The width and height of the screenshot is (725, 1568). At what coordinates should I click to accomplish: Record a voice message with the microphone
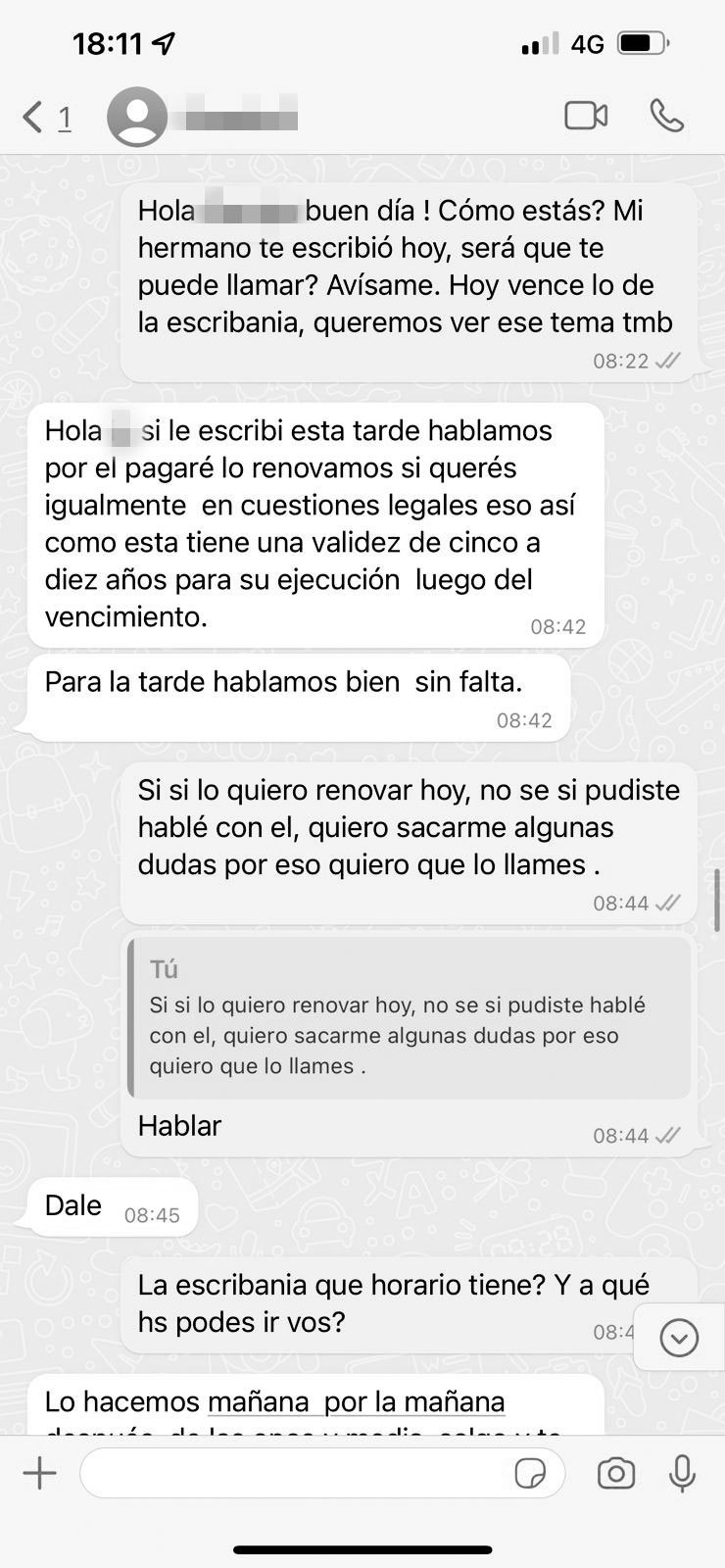pyautogui.click(x=682, y=1473)
